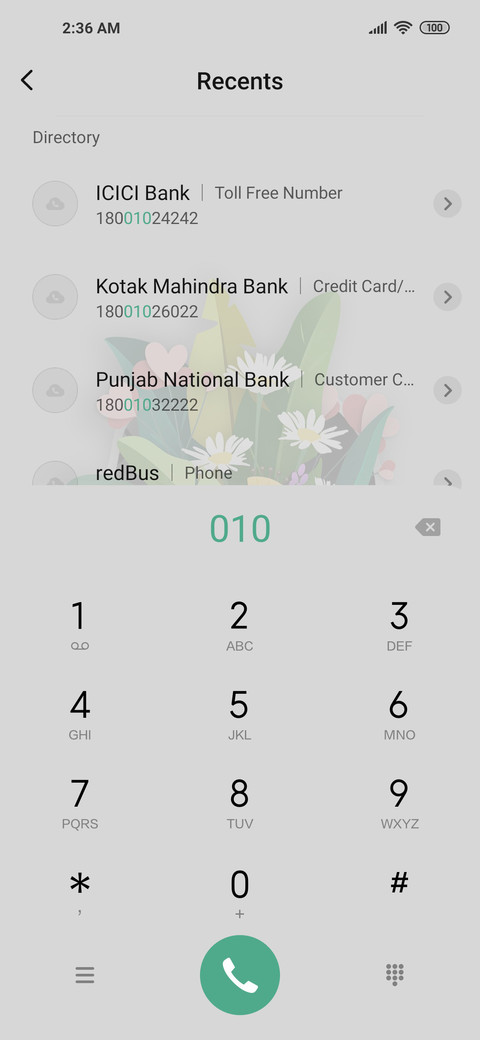Tap the star key
The width and height of the screenshot is (480, 1040).
pyautogui.click(x=80, y=893)
